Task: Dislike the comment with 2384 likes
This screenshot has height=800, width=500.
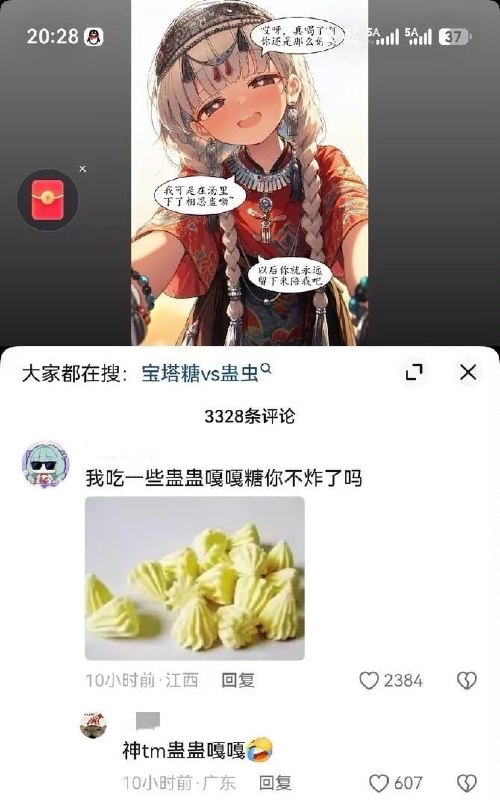Action: (466, 680)
